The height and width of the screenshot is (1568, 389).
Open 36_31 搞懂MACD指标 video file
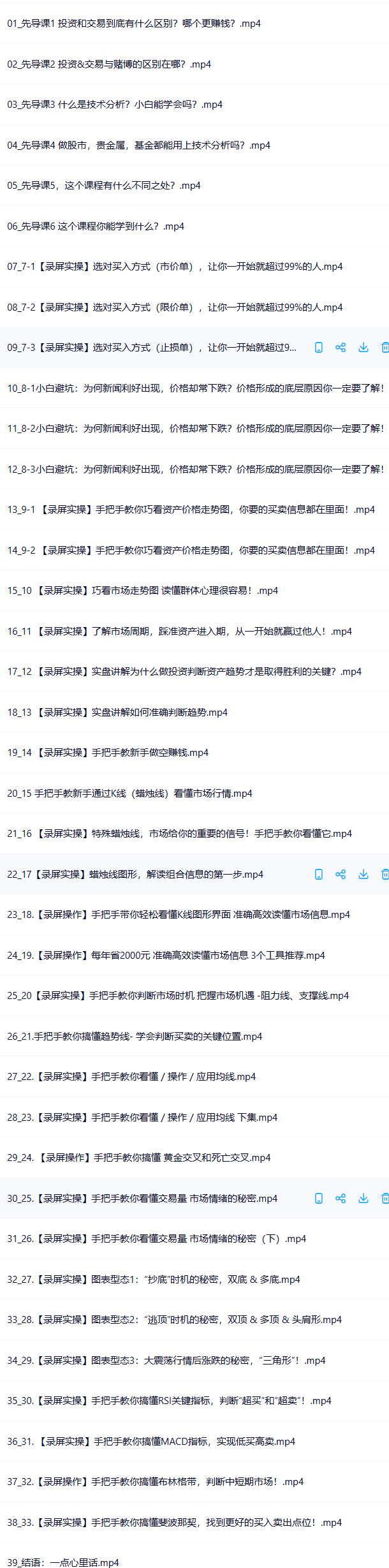pyautogui.click(x=151, y=1442)
